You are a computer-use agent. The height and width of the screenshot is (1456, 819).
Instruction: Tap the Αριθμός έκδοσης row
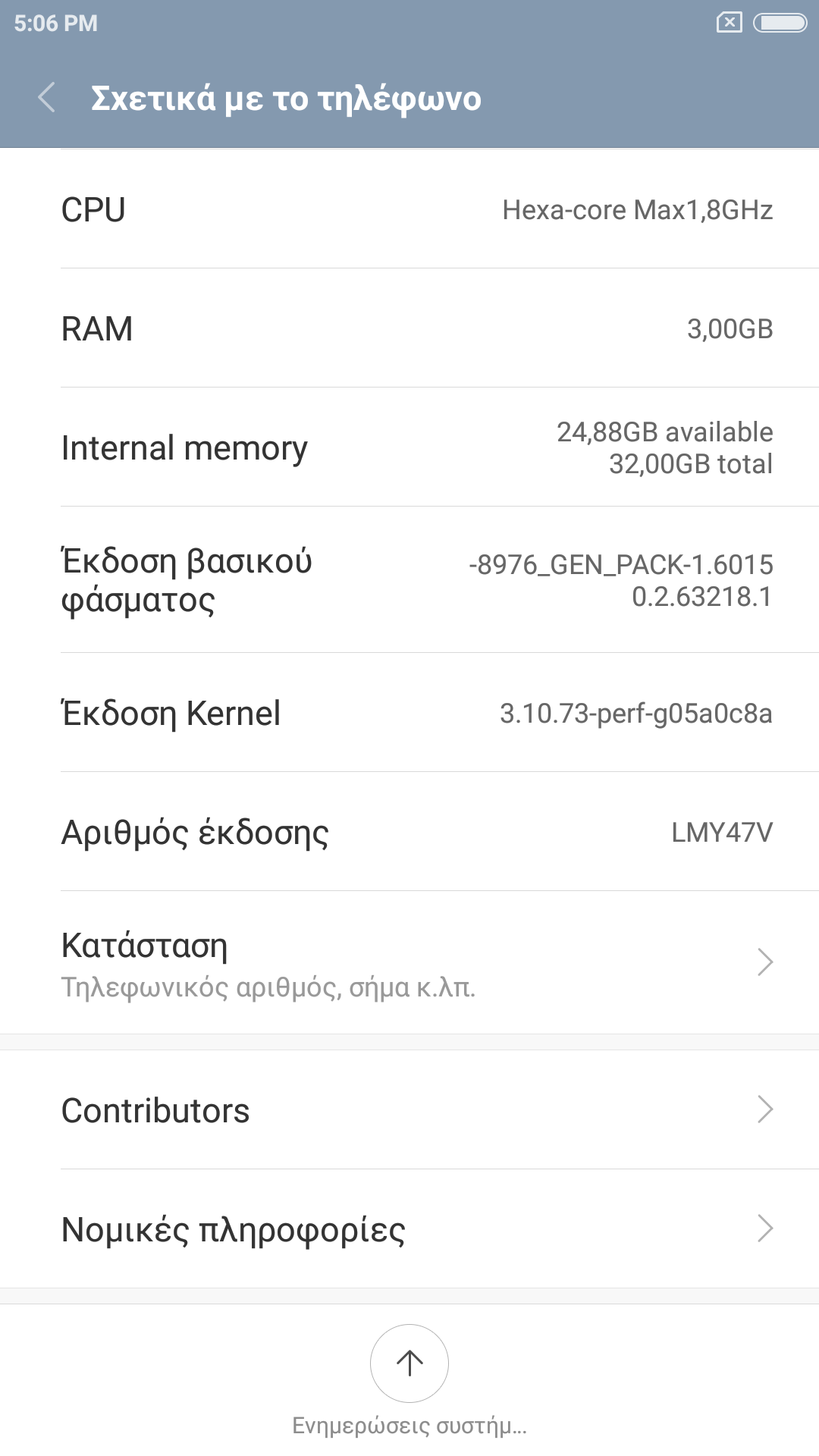click(409, 832)
